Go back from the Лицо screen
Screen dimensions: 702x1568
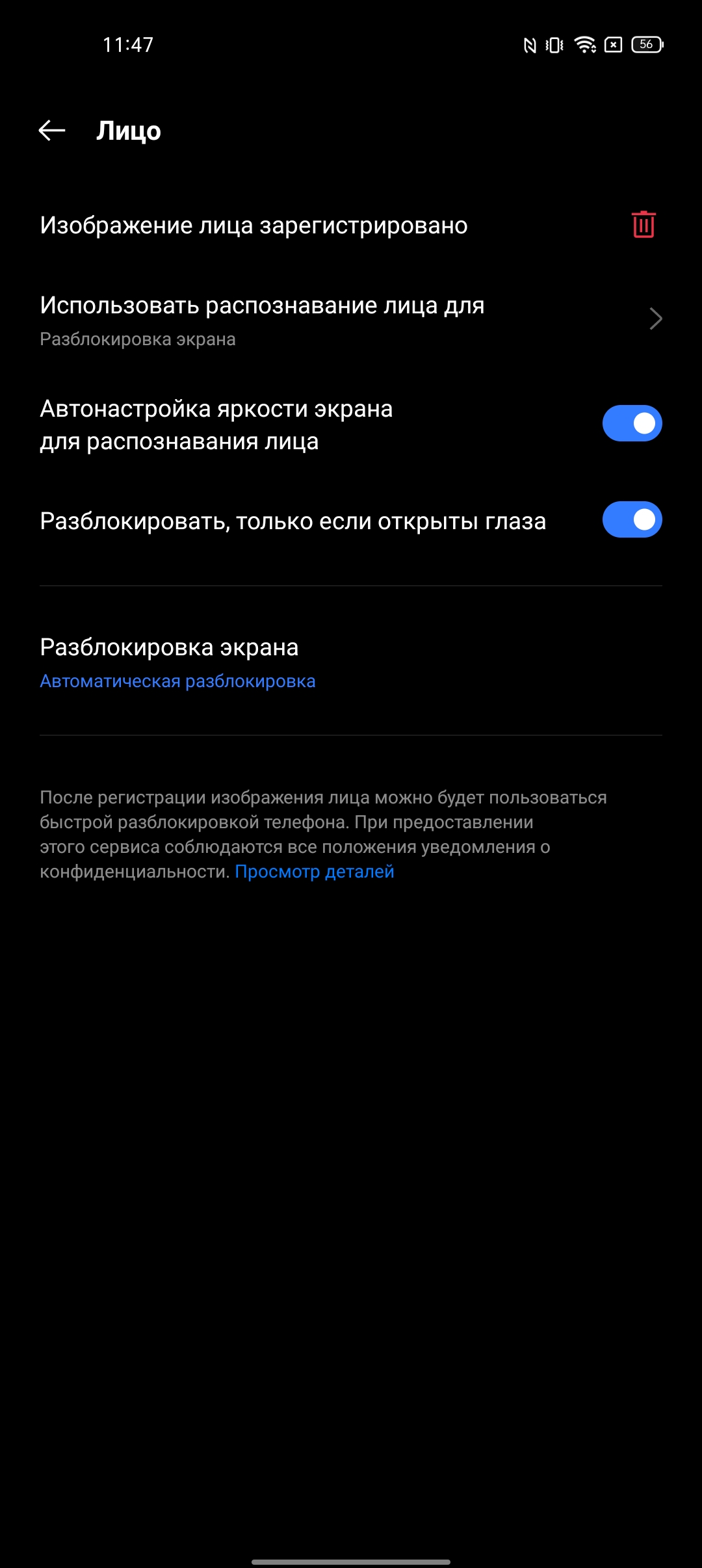pyautogui.click(x=52, y=131)
